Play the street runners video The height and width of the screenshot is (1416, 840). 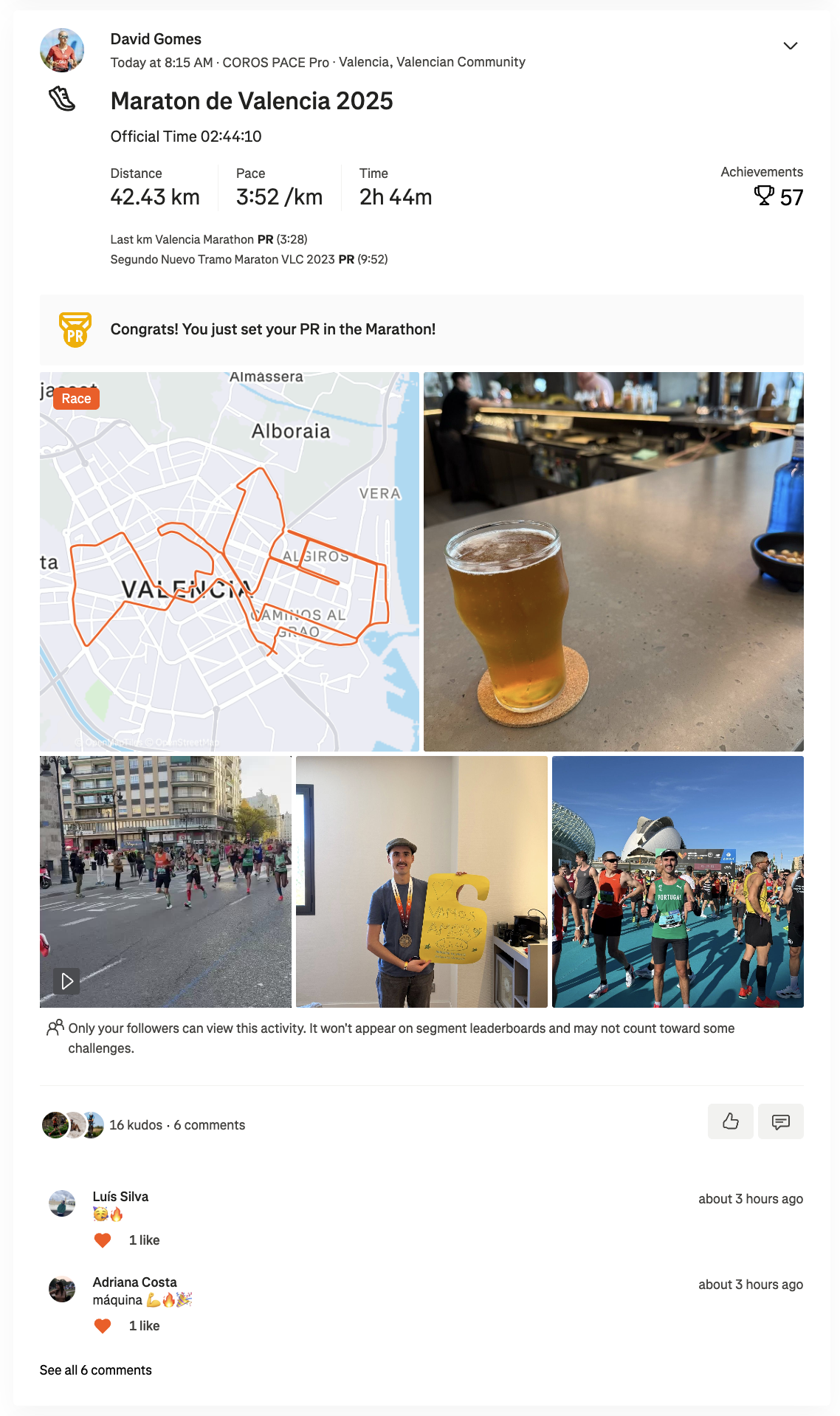pos(67,981)
